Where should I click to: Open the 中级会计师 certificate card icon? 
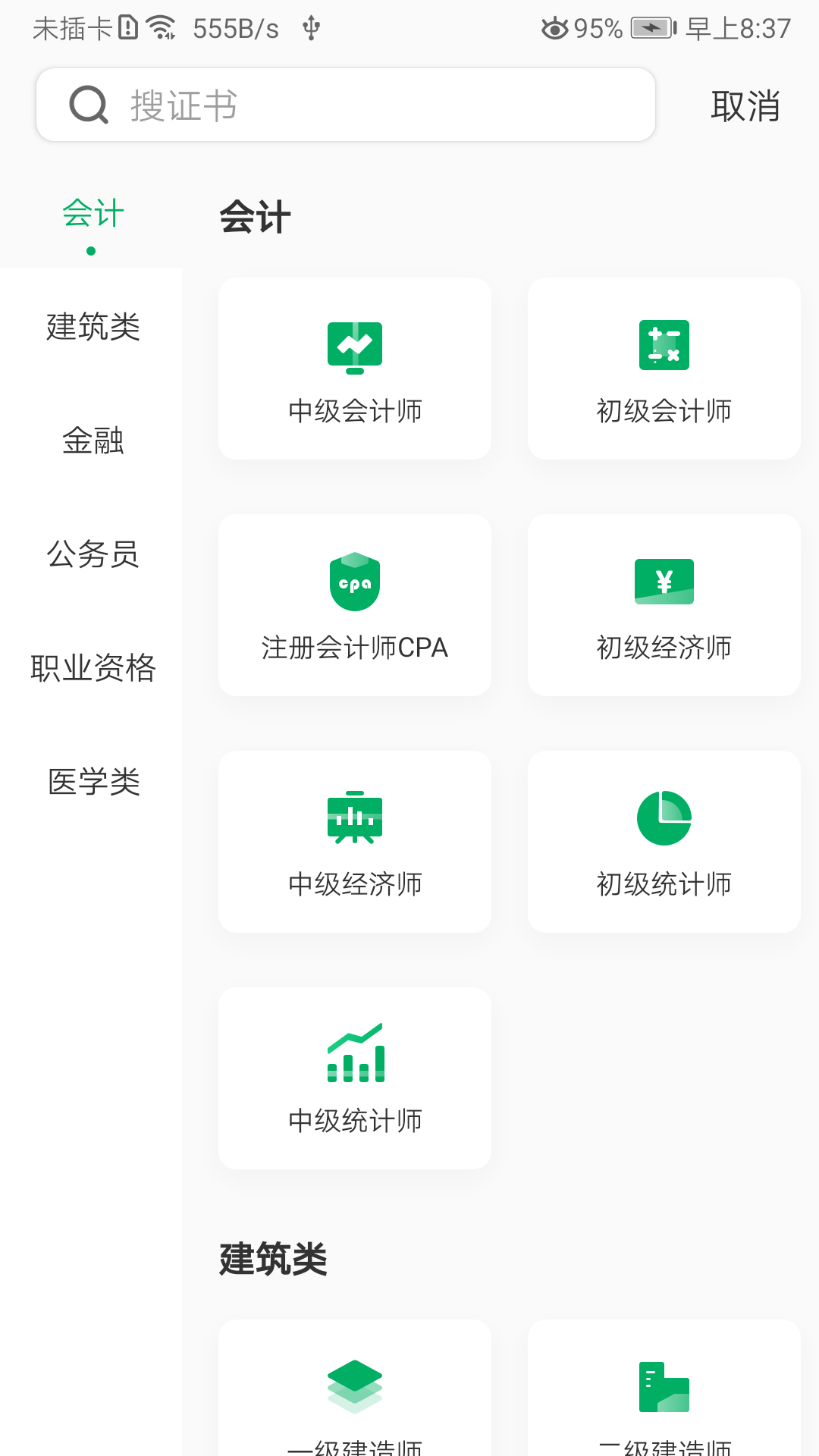click(354, 346)
